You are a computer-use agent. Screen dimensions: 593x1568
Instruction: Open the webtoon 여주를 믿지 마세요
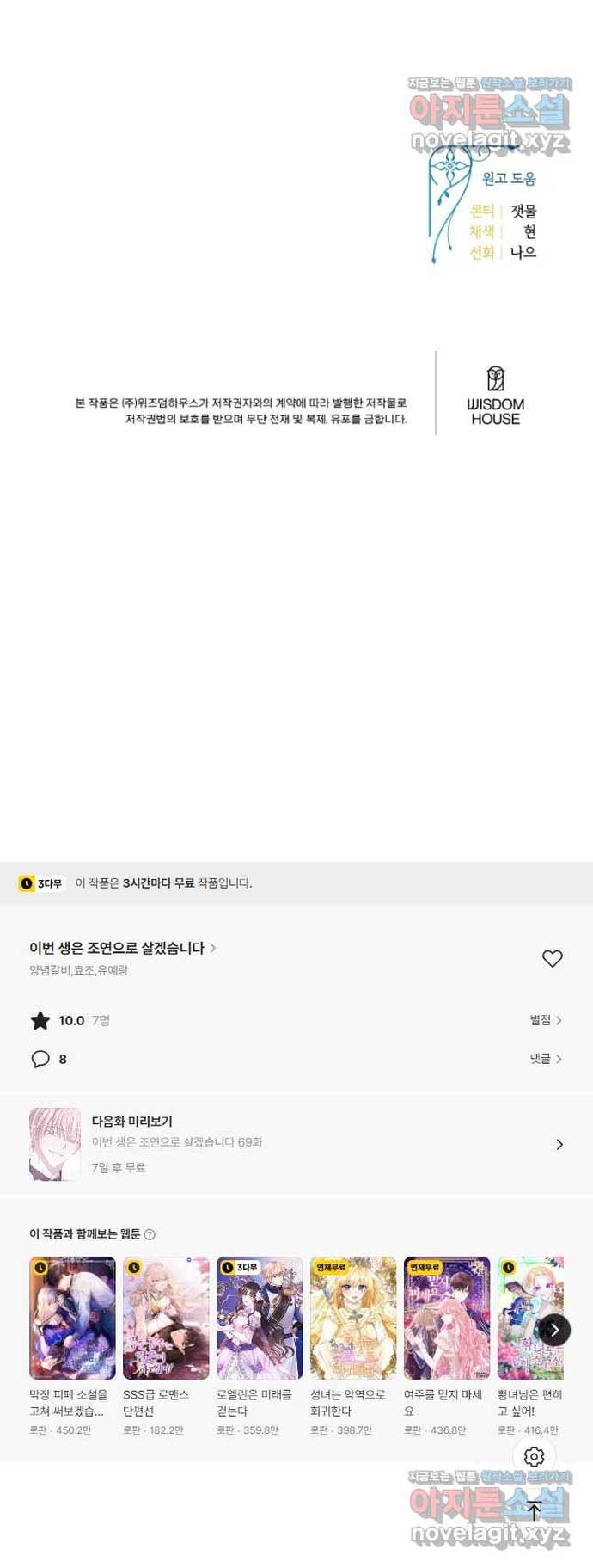pyautogui.click(x=447, y=1318)
